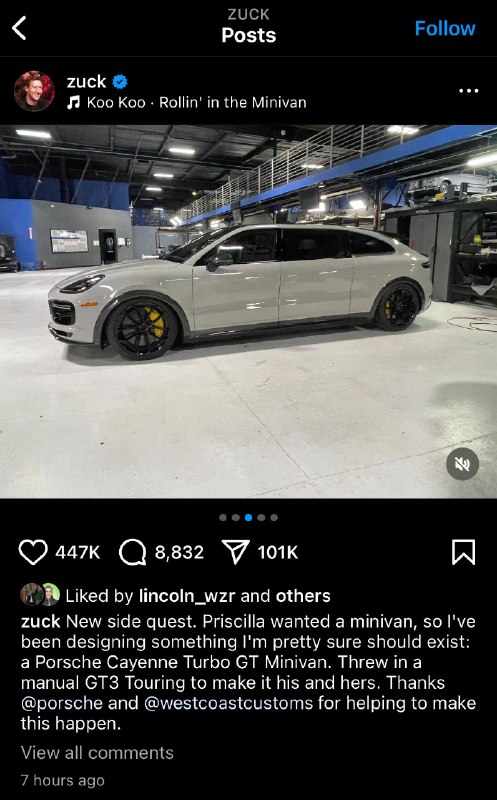View all comments
The width and height of the screenshot is (497, 800).
point(97,753)
